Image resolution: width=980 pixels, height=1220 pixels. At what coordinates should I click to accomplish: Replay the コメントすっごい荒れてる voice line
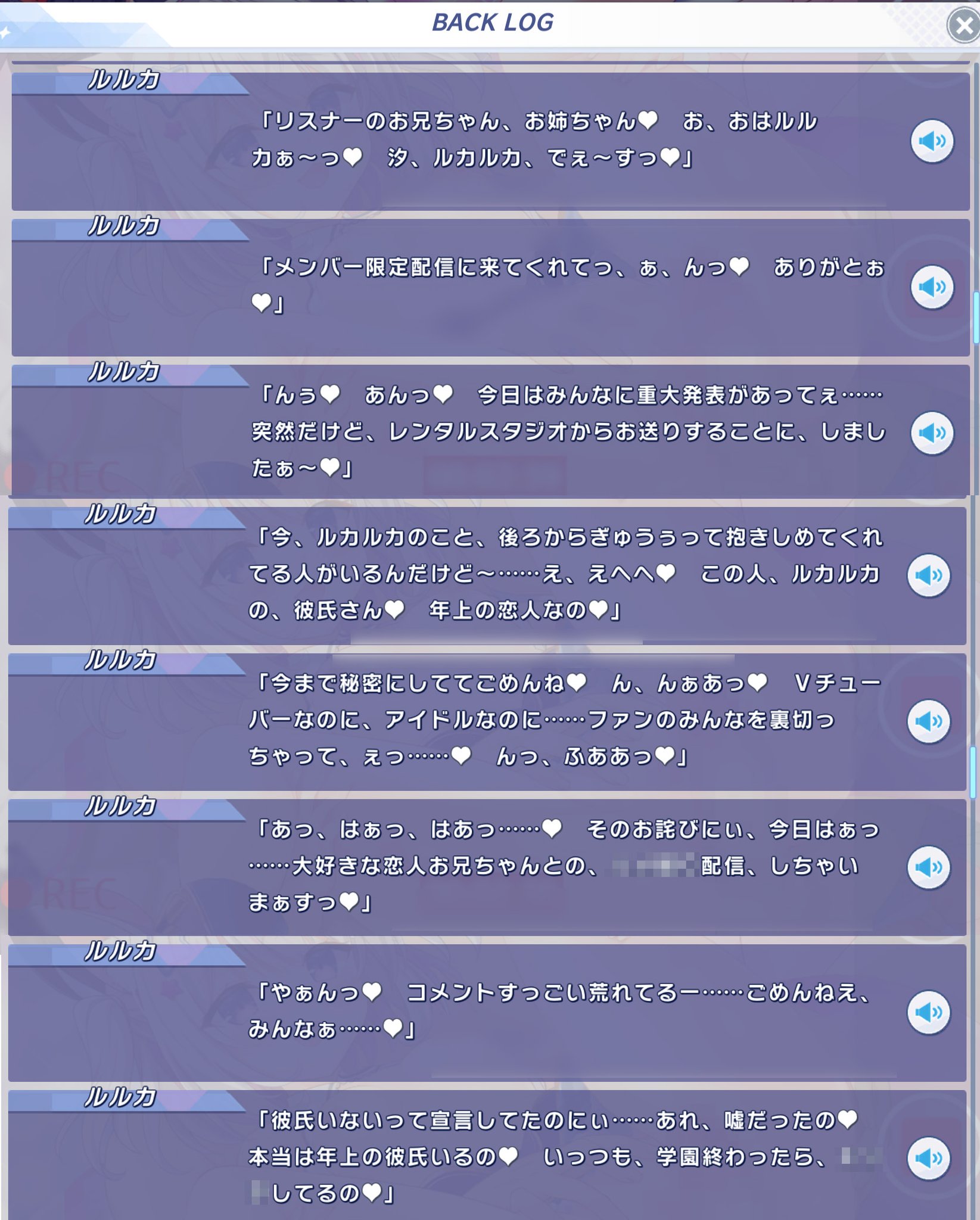click(928, 1012)
